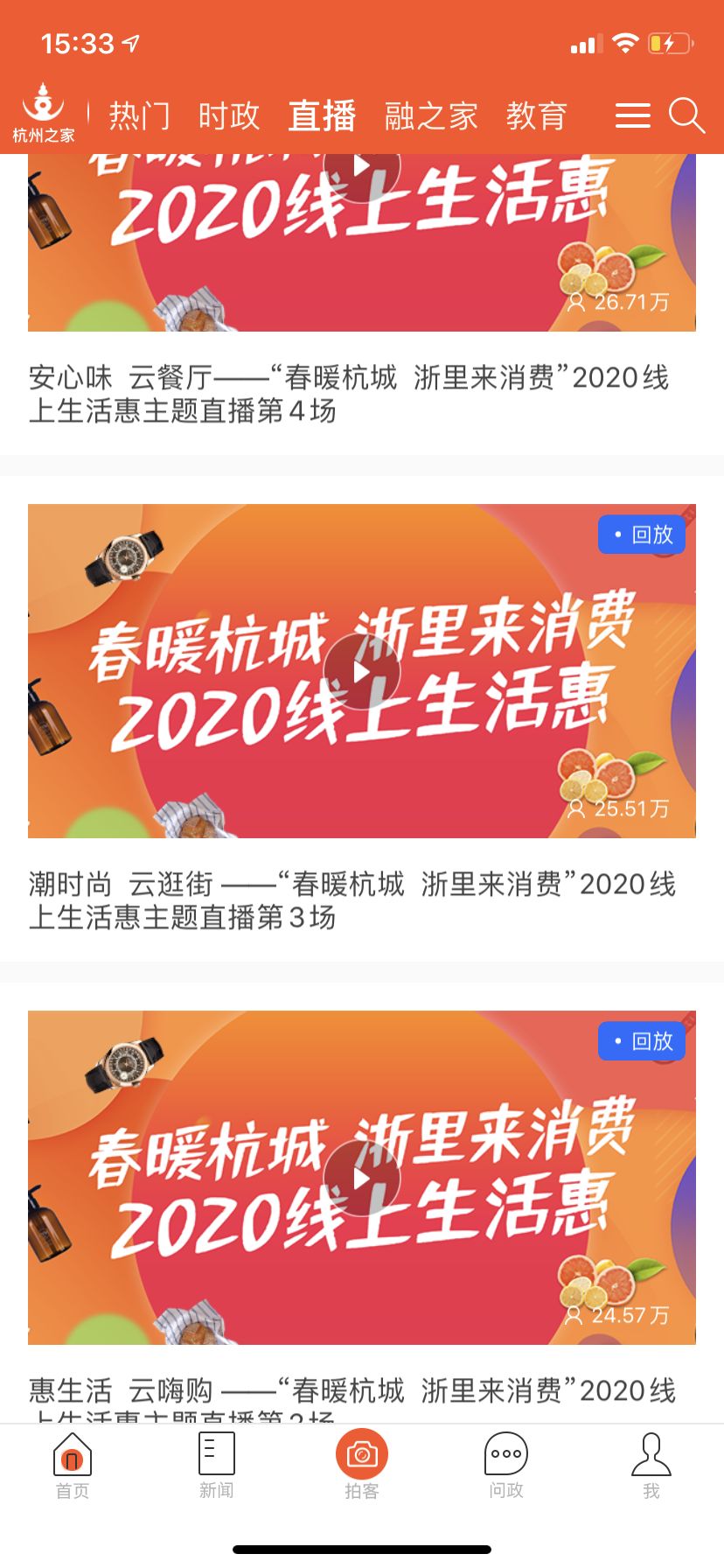Screen dimensions: 724x1568
Task: Select the 直播 tab
Action: click(x=322, y=115)
